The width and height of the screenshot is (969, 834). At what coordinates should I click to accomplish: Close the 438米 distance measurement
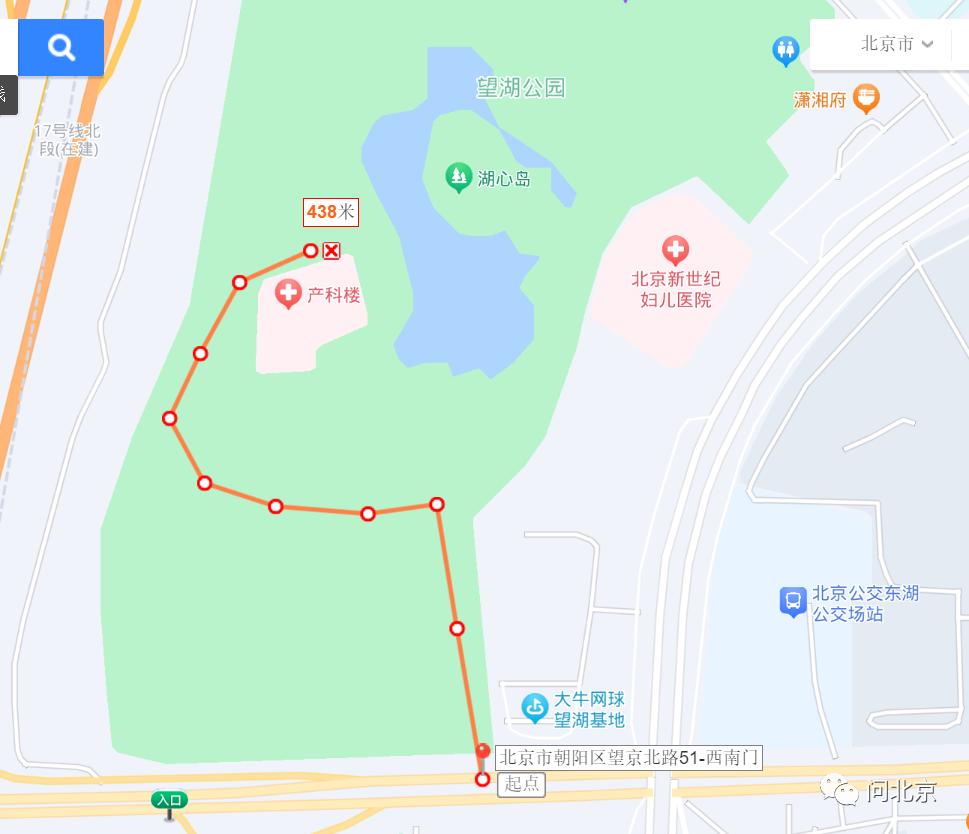pos(331,250)
